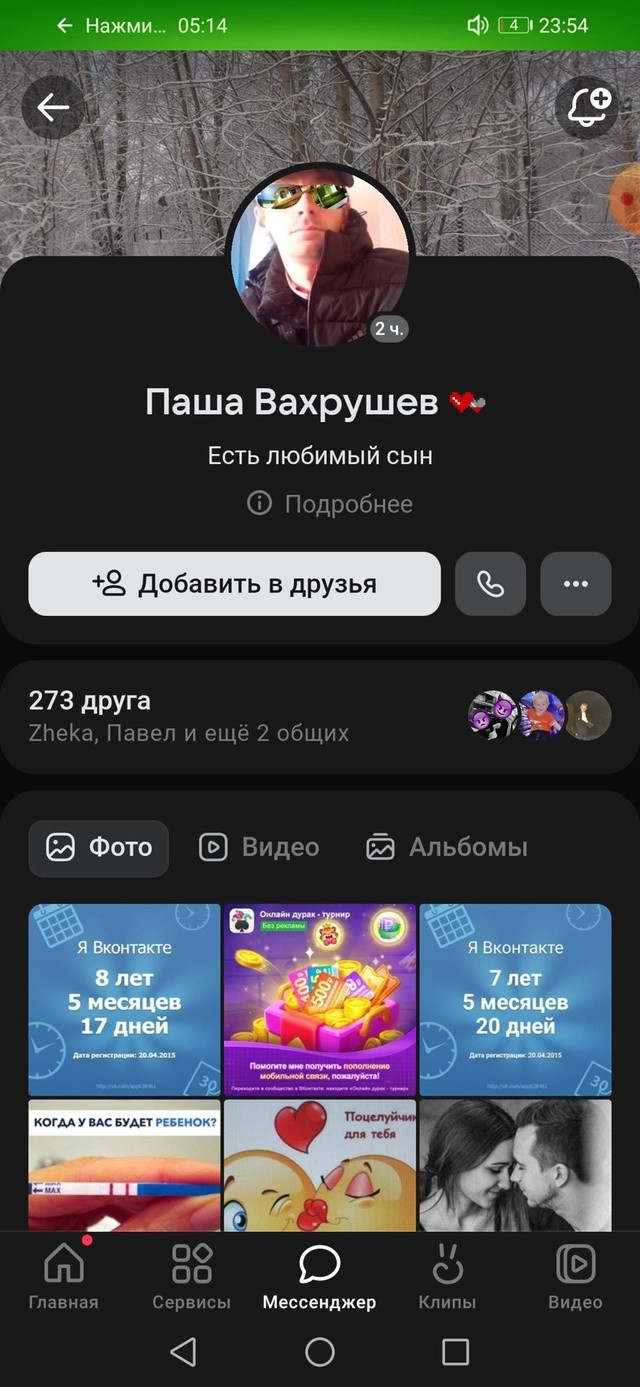Switch to the Альбомы tab
Viewport: 640px width, 1387px height.
(x=447, y=847)
